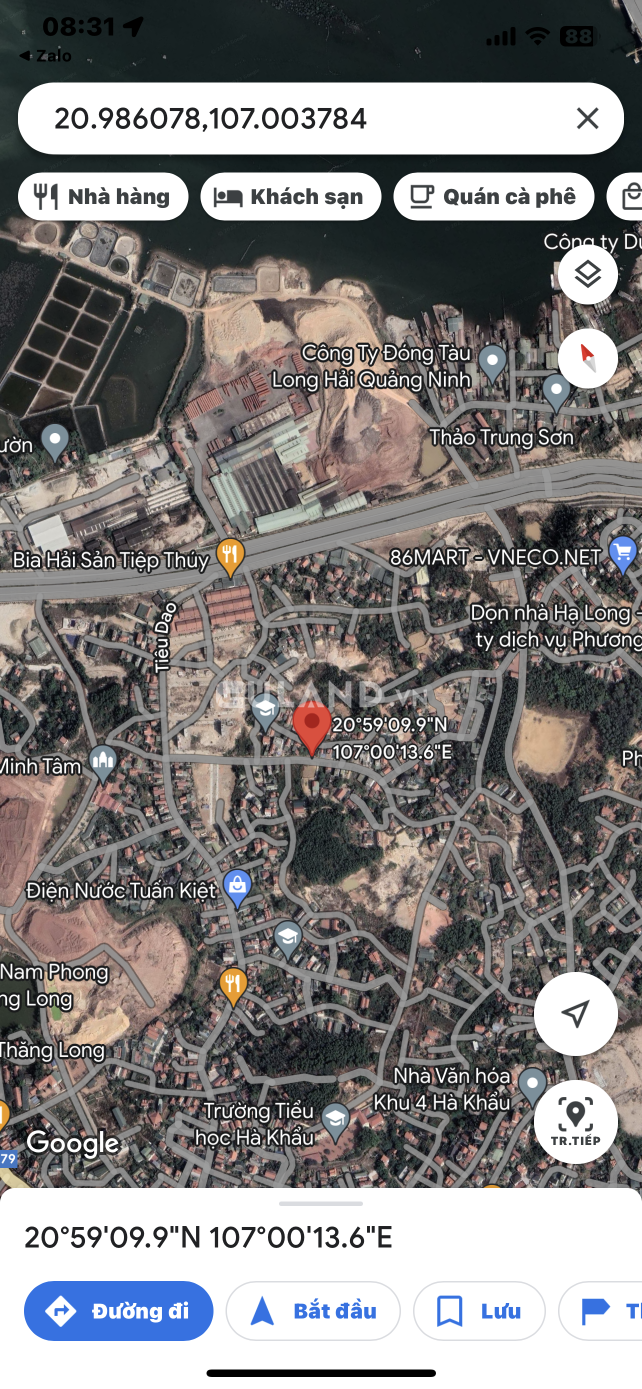The height and width of the screenshot is (1389, 642).
Task: Start navigation with Bắt đầu button
Action: point(313,1310)
